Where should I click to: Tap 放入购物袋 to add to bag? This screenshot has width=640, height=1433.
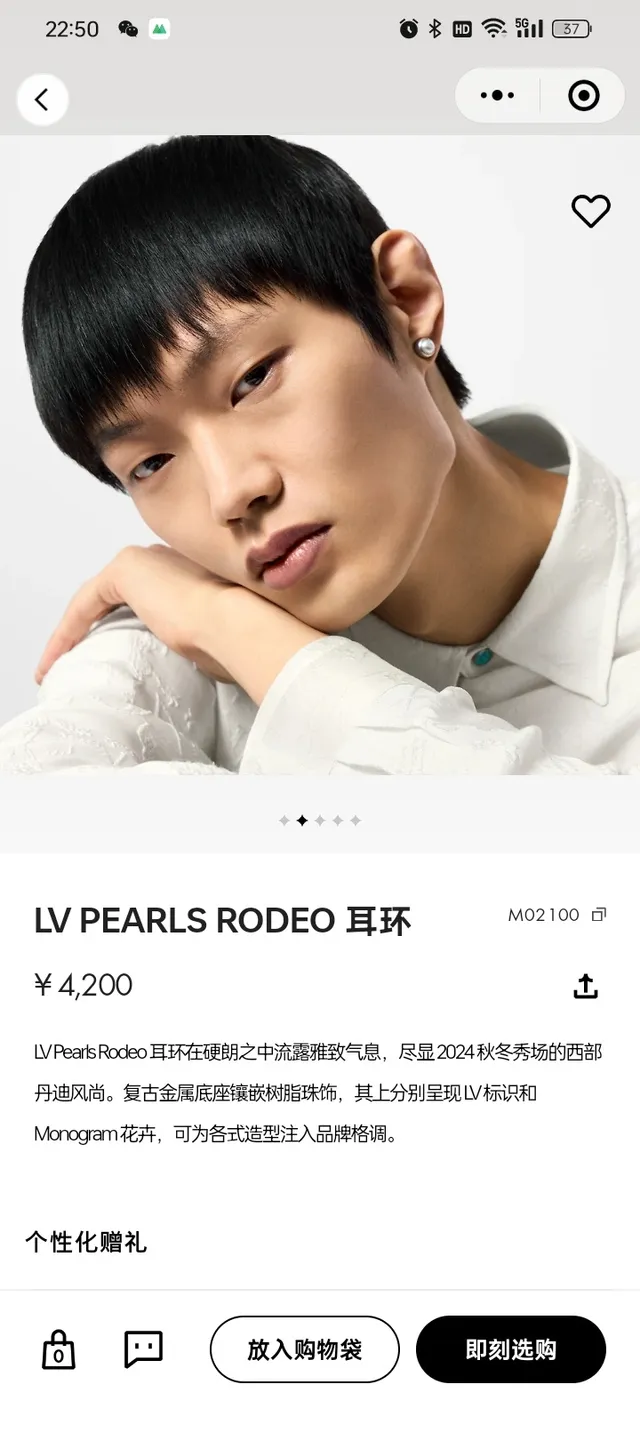pyautogui.click(x=304, y=1349)
